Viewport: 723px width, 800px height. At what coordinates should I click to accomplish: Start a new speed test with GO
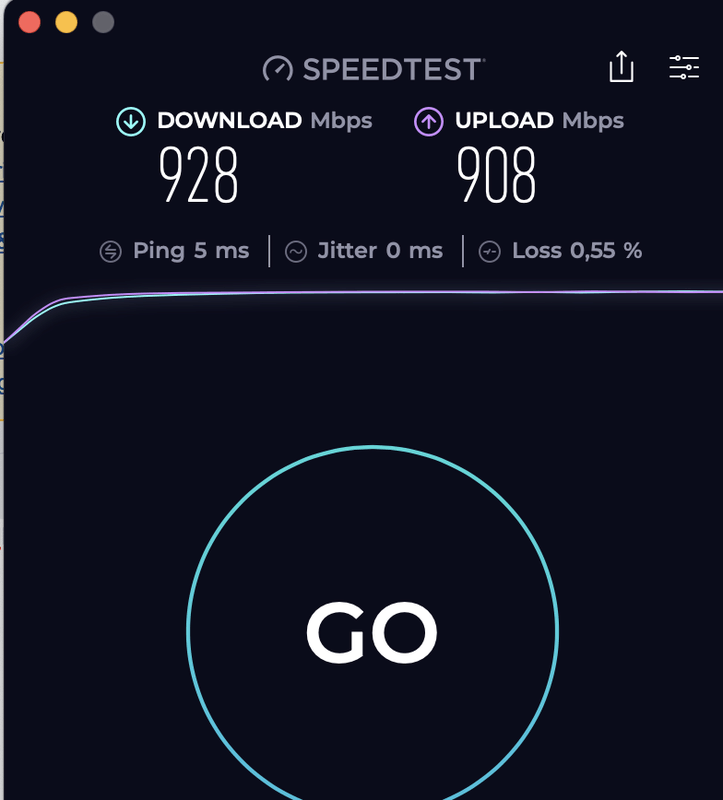pyautogui.click(x=372, y=631)
